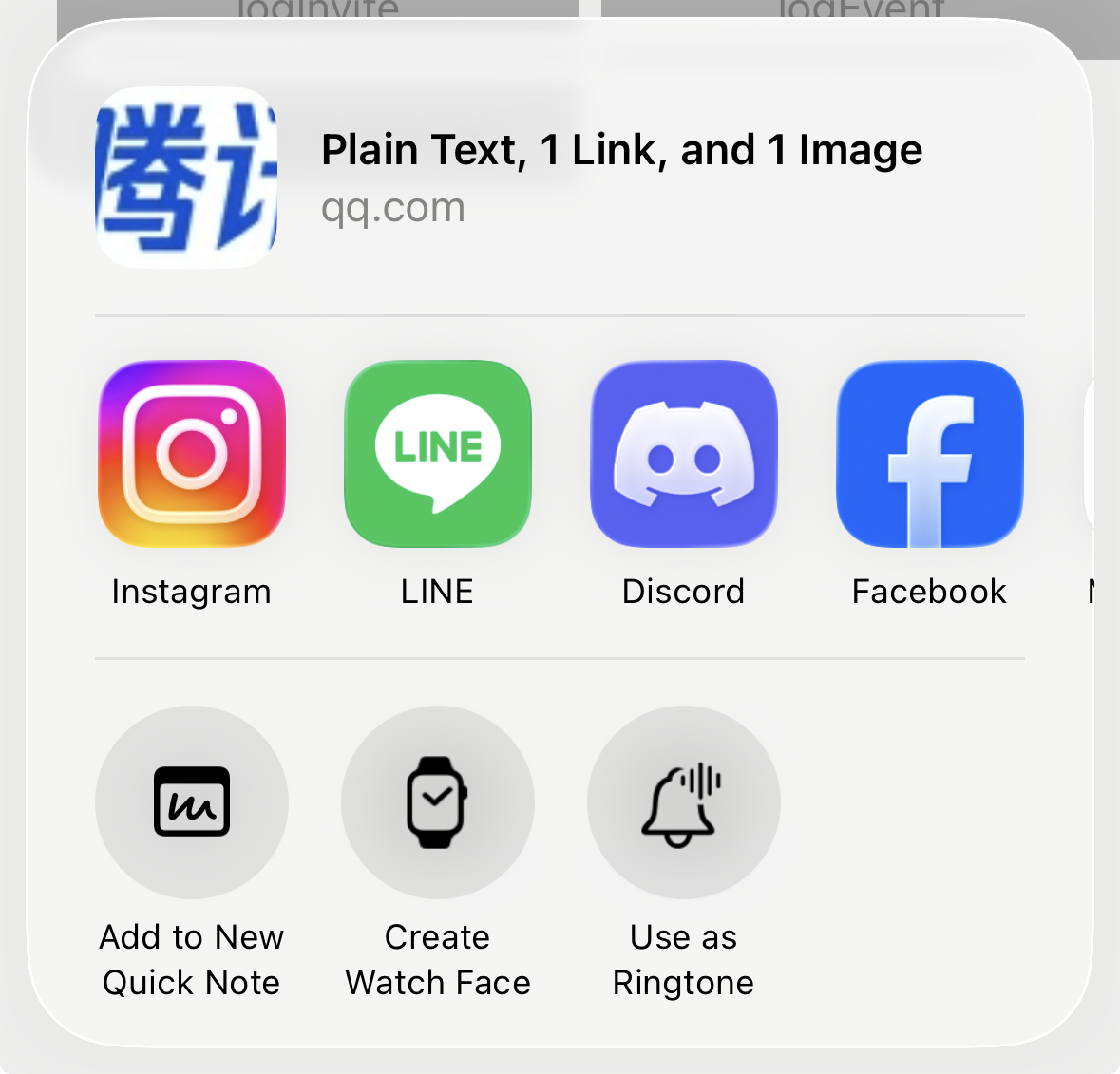Send the content to Discord
The width and height of the screenshot is (1120, 1074).
point(684,454)
